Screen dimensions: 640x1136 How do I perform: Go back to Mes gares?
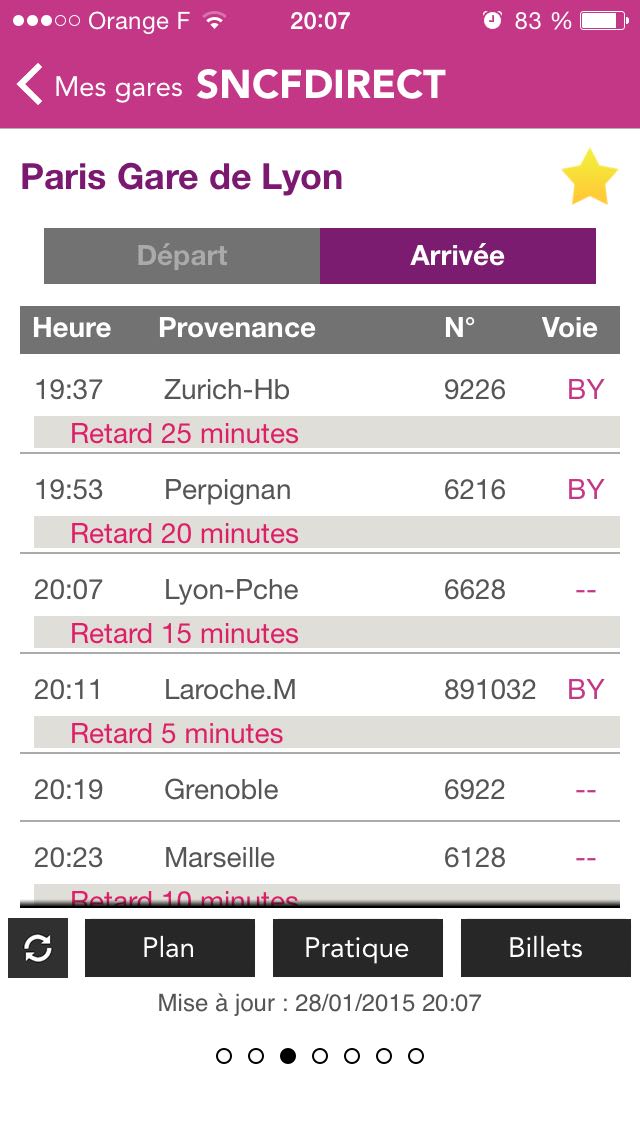[x=100, y=86]
